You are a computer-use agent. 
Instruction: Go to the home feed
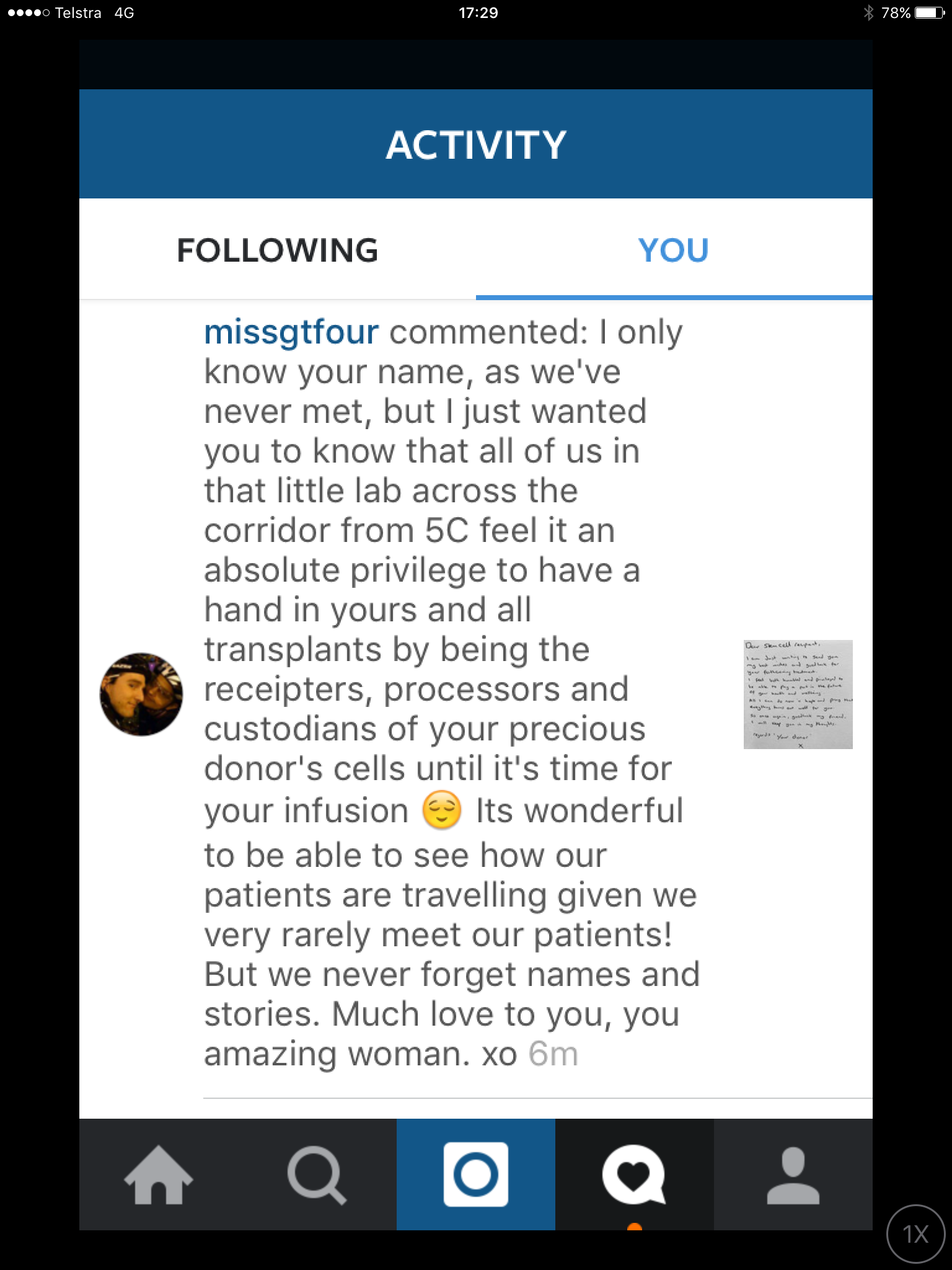point(159,1175)
